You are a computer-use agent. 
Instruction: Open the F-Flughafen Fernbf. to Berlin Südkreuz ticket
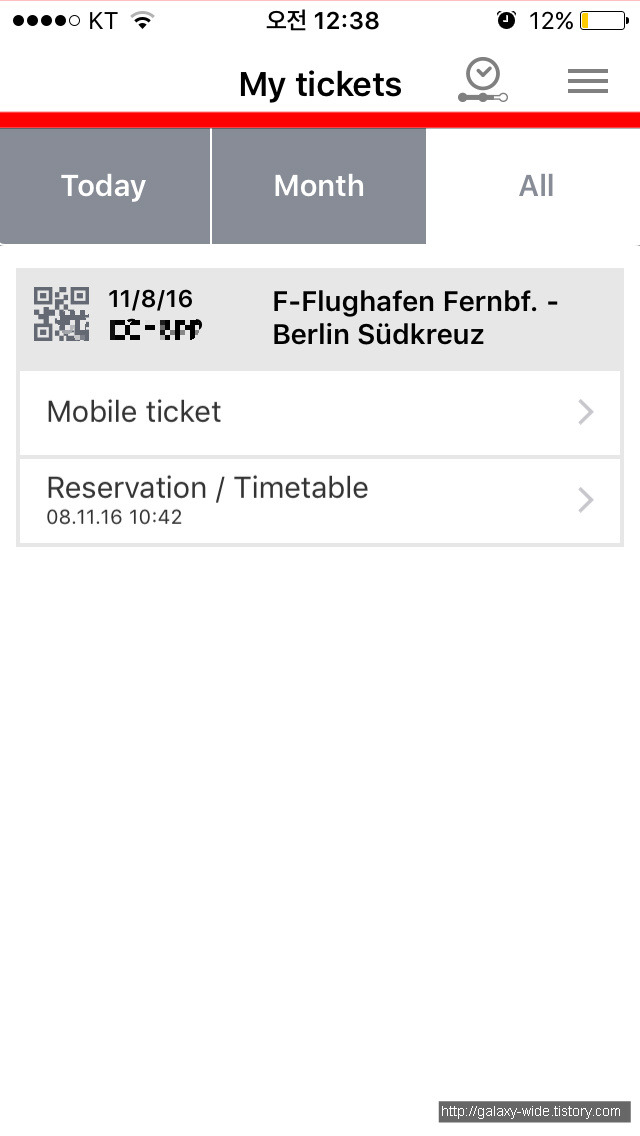(x=320, y=319)
